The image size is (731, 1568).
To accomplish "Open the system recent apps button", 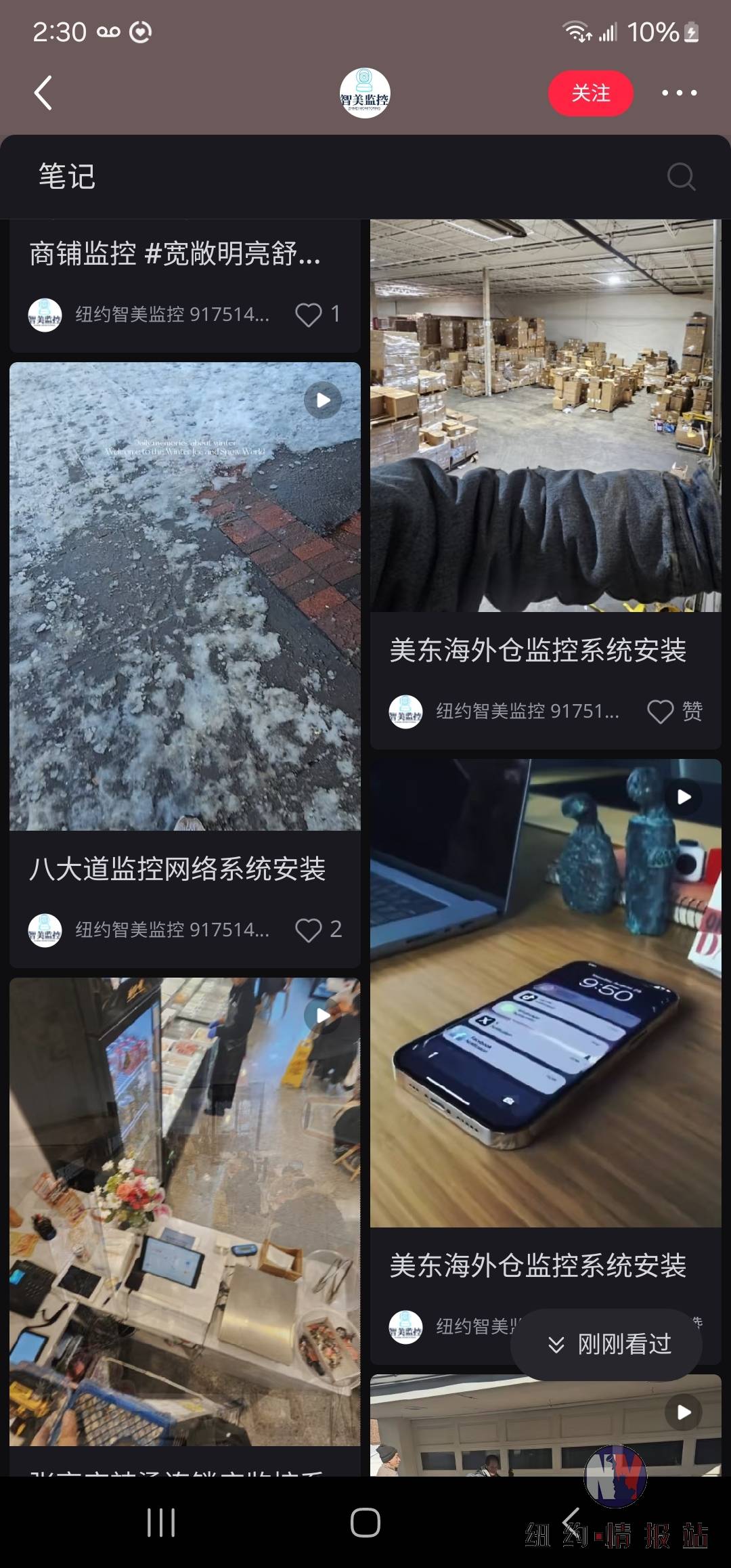I will (x=161, y=1523).
